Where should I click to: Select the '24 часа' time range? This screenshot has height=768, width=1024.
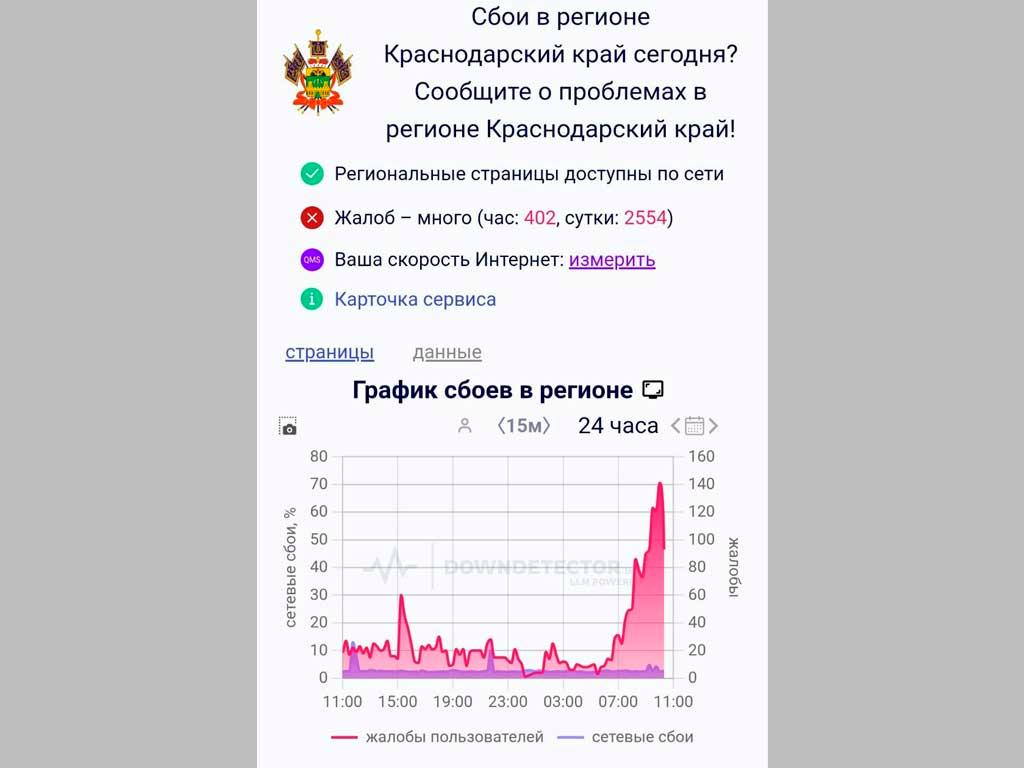tap(618, 426)
